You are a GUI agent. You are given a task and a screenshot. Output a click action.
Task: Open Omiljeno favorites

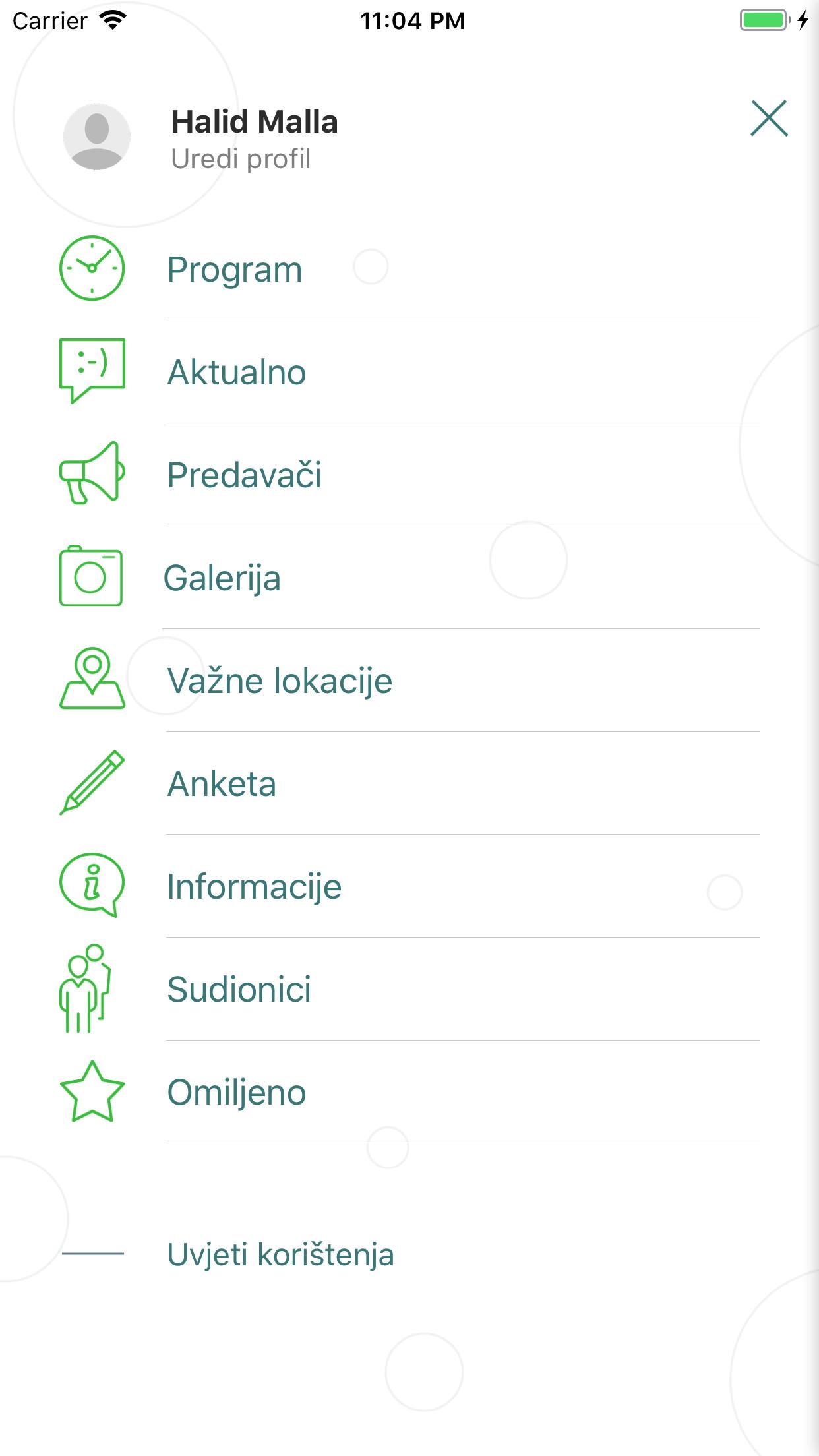pyautogui.click(x=237, y=1093)
